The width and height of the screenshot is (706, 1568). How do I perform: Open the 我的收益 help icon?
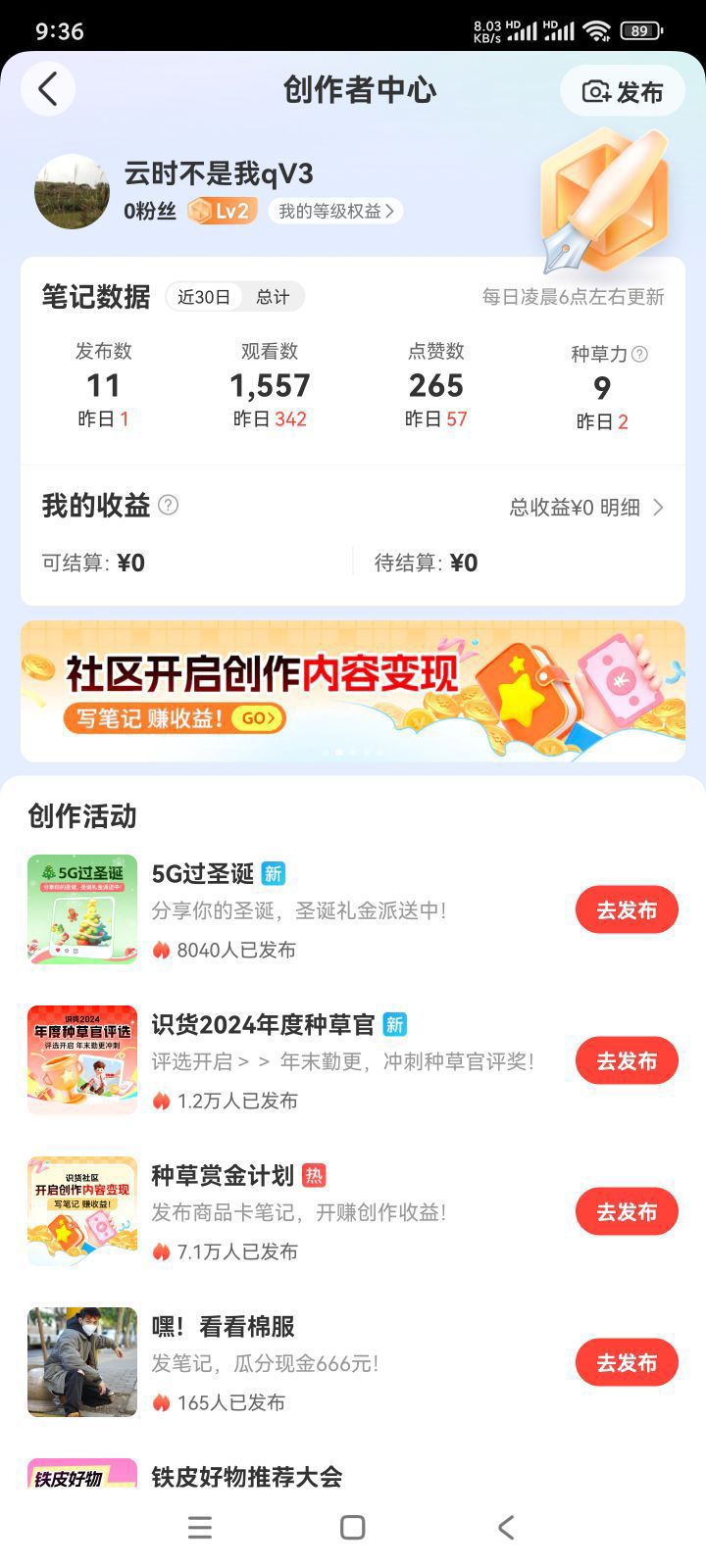pyautogui.click(x=169, y=505)
